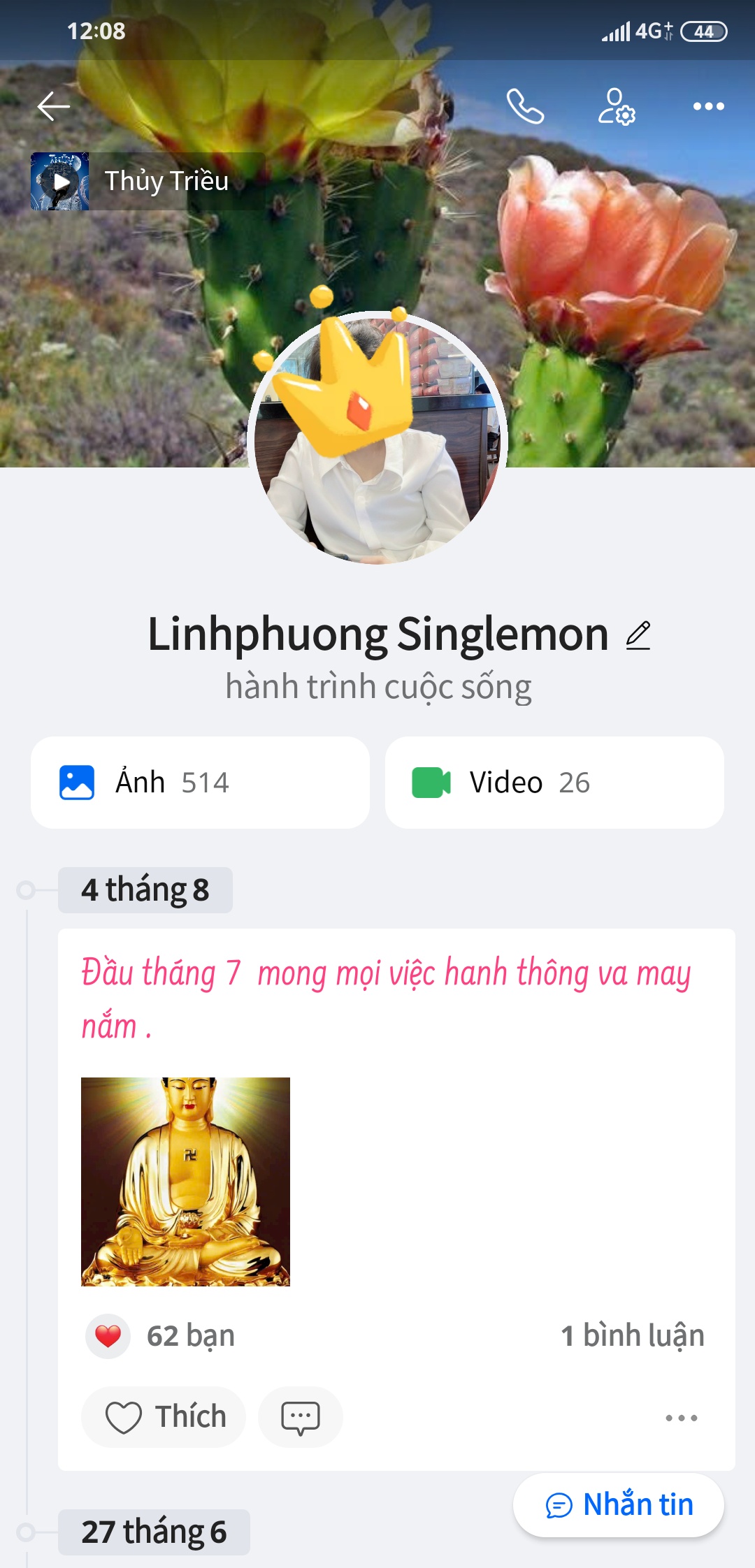
Task: Open the Video 26 collection
Action: (554, 783)
